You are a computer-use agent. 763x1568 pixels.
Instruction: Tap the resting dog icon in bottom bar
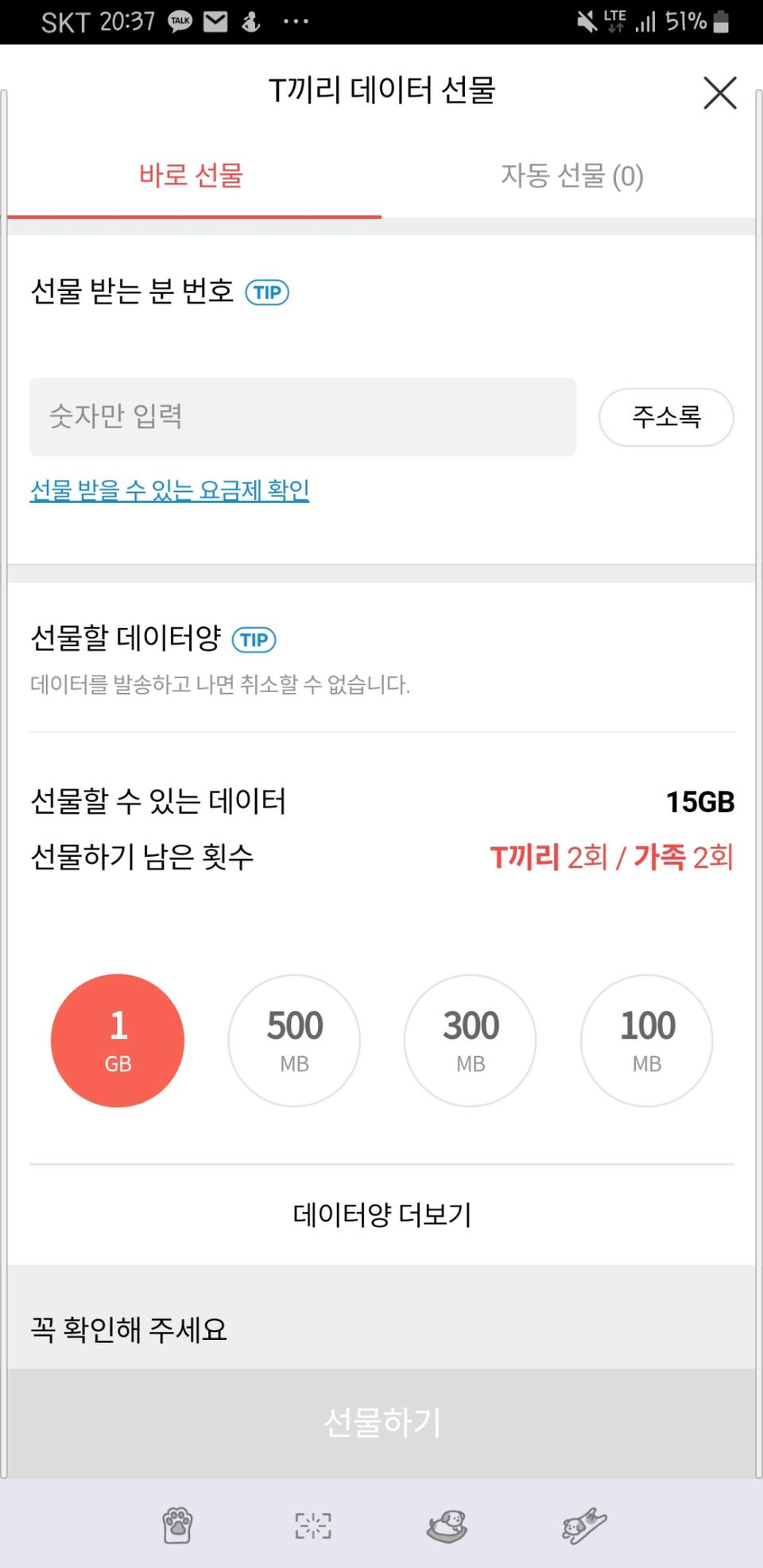coord(445,1525)
